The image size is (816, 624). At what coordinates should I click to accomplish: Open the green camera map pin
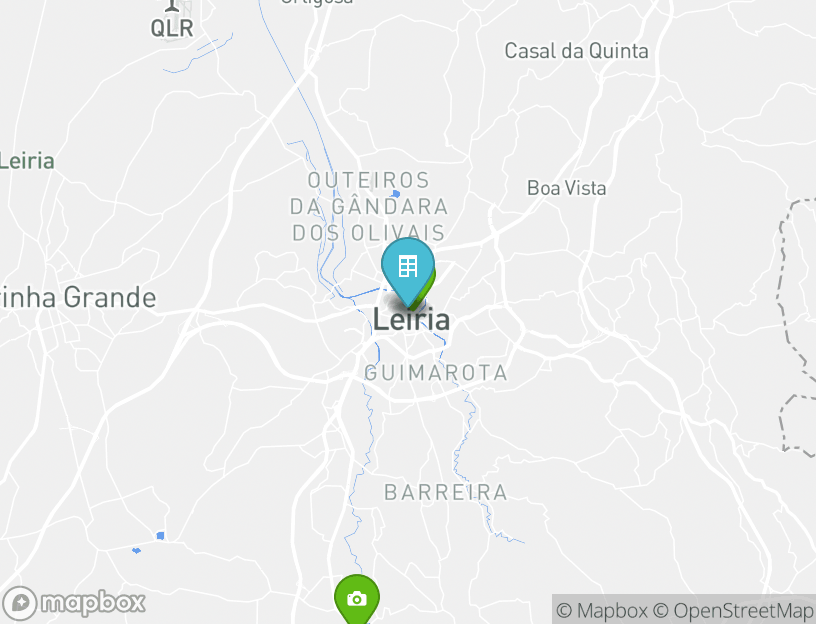tap(356, 598)
